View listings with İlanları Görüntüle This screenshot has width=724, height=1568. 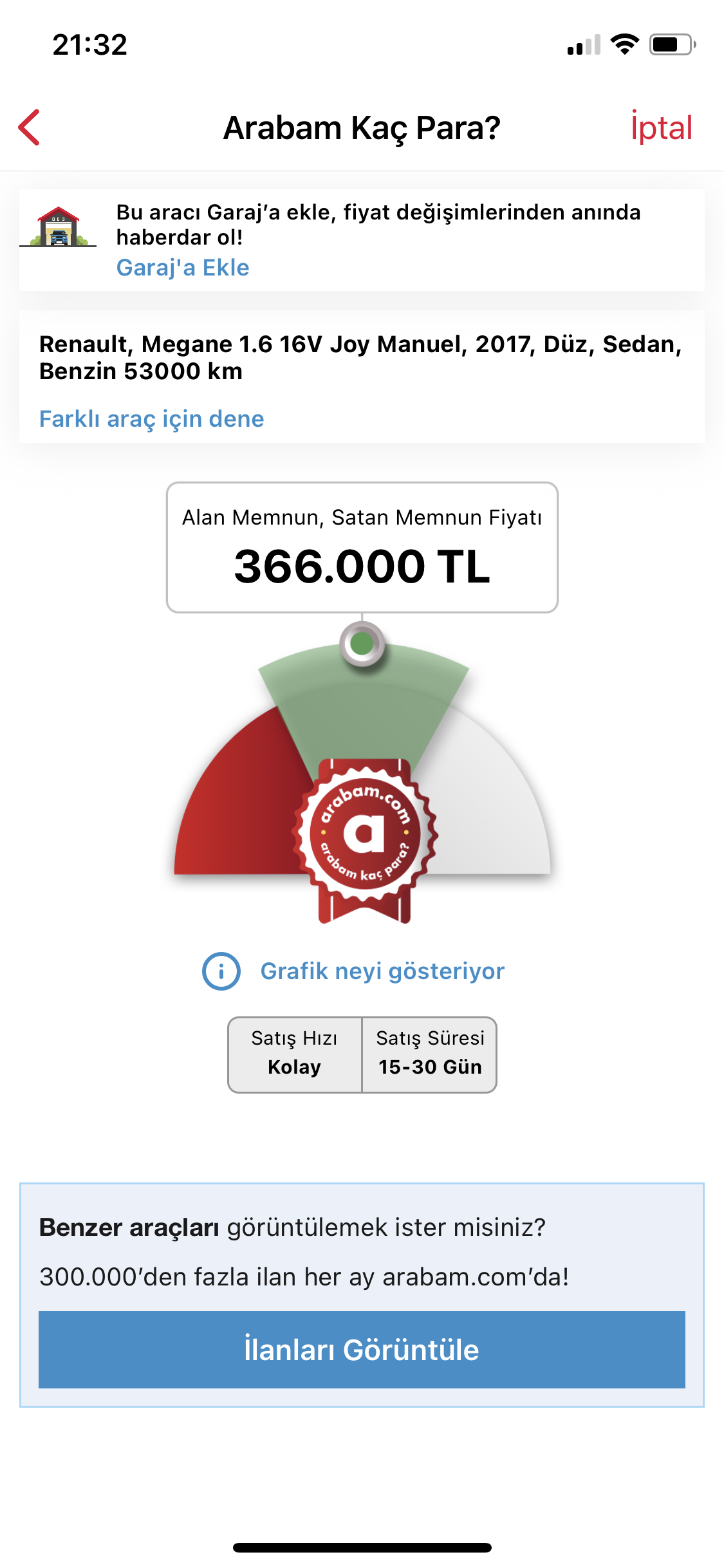click(362, 1350)
